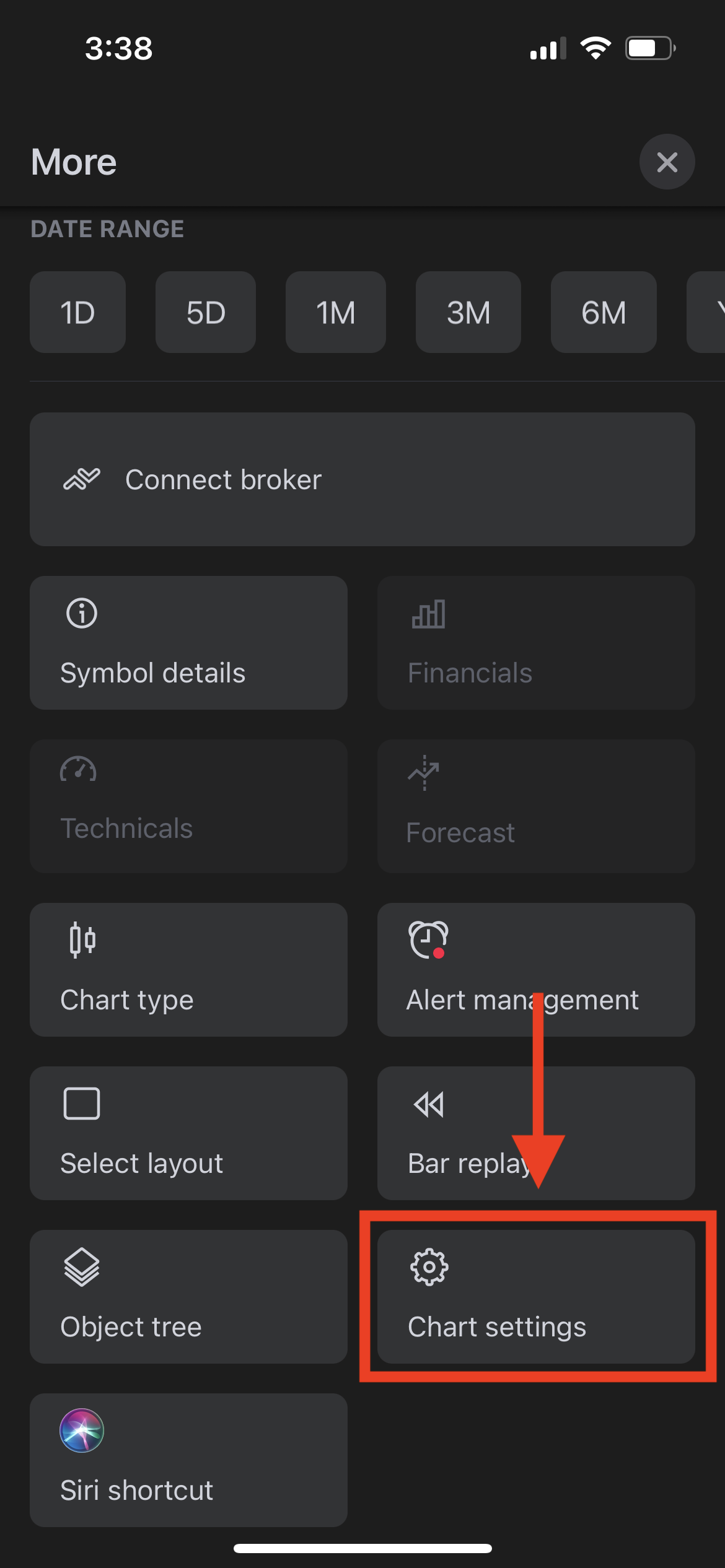
Task: Start Bar replay
Action: pyautogui.click(x=536, y=1133)
